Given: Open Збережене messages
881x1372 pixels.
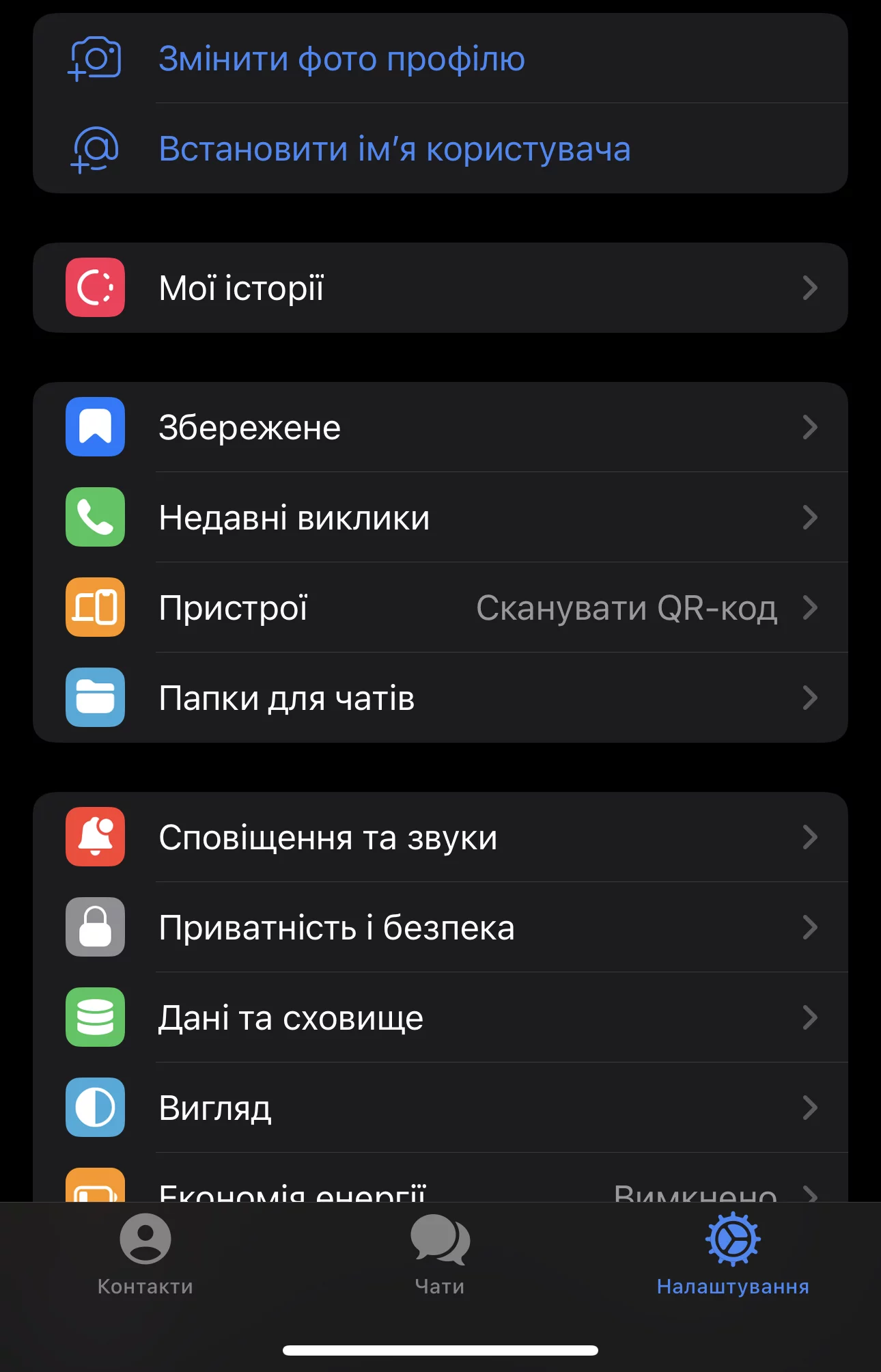Looking at the screenshot, I should point(440,428).
